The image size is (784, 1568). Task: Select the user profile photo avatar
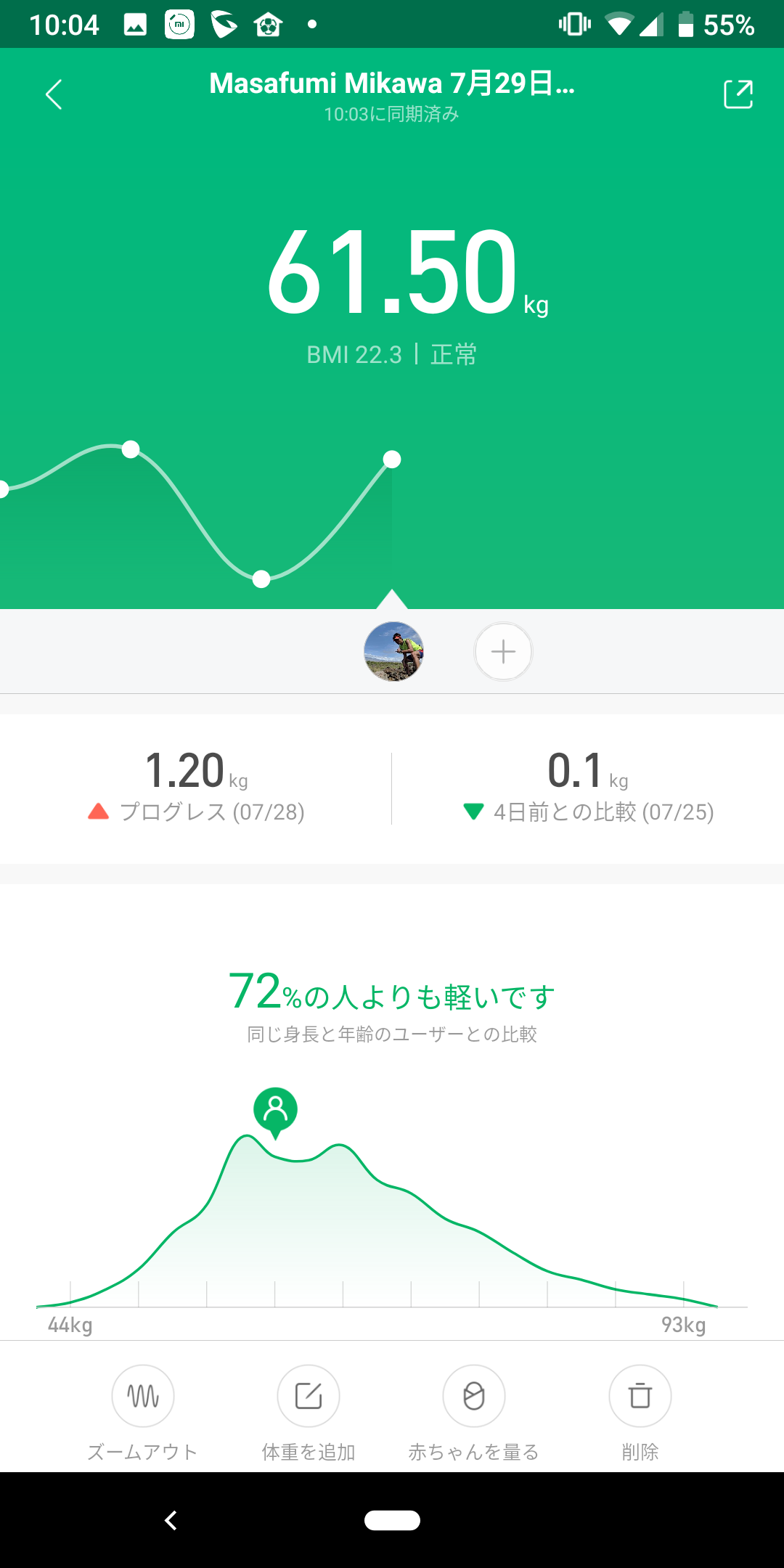click(x=393, y=651)
